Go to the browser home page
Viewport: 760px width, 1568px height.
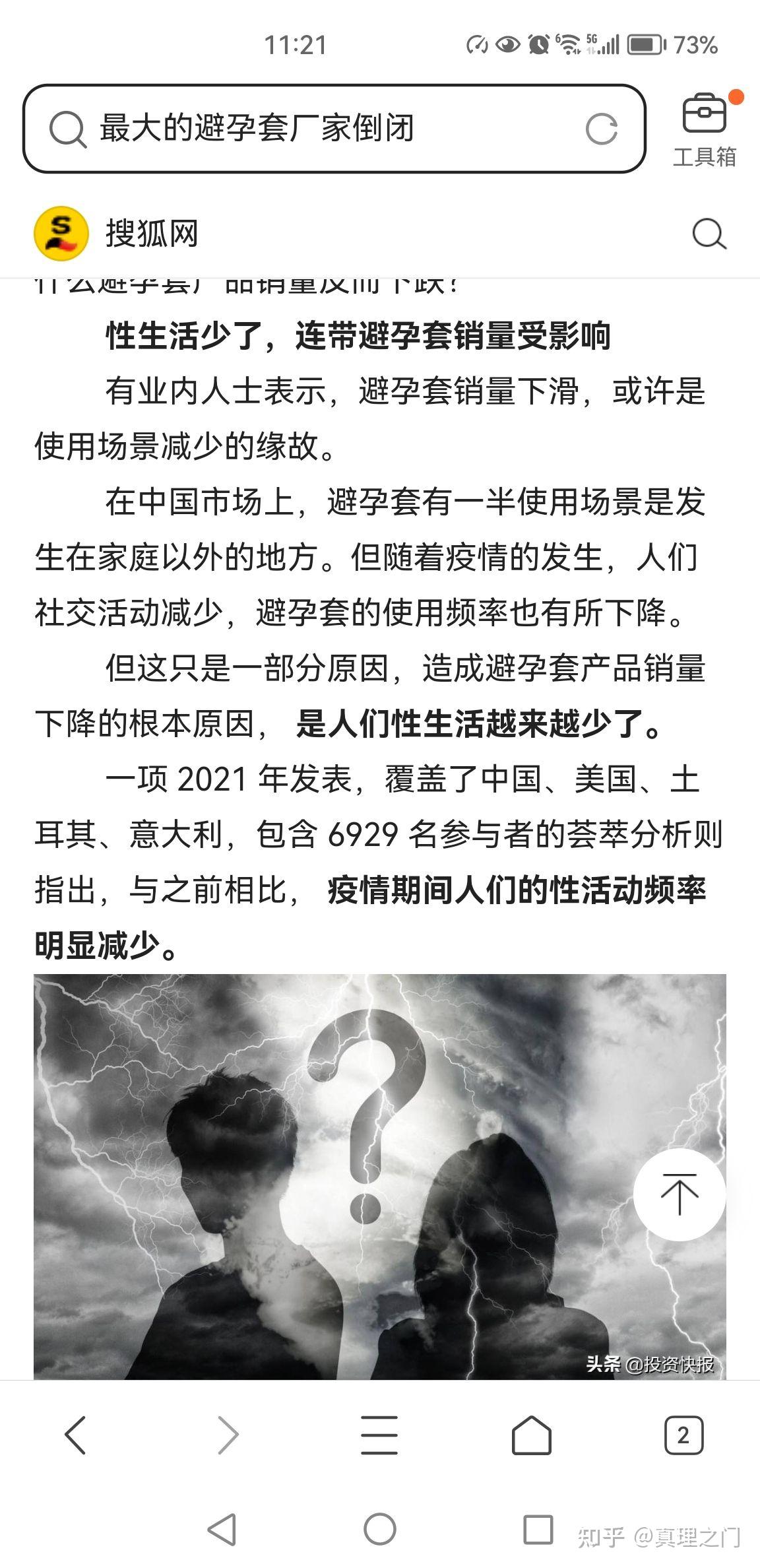tap(532, 1435)
